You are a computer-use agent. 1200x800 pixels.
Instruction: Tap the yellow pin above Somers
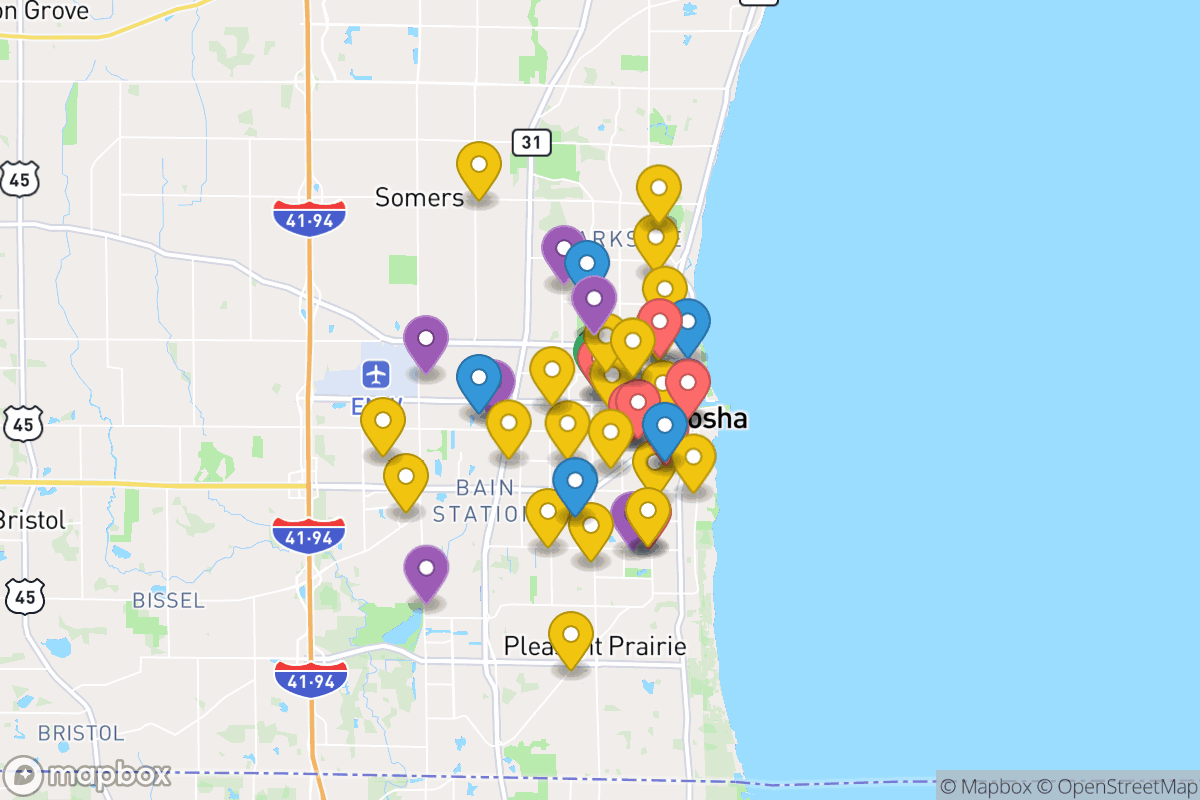pos(478,166)
